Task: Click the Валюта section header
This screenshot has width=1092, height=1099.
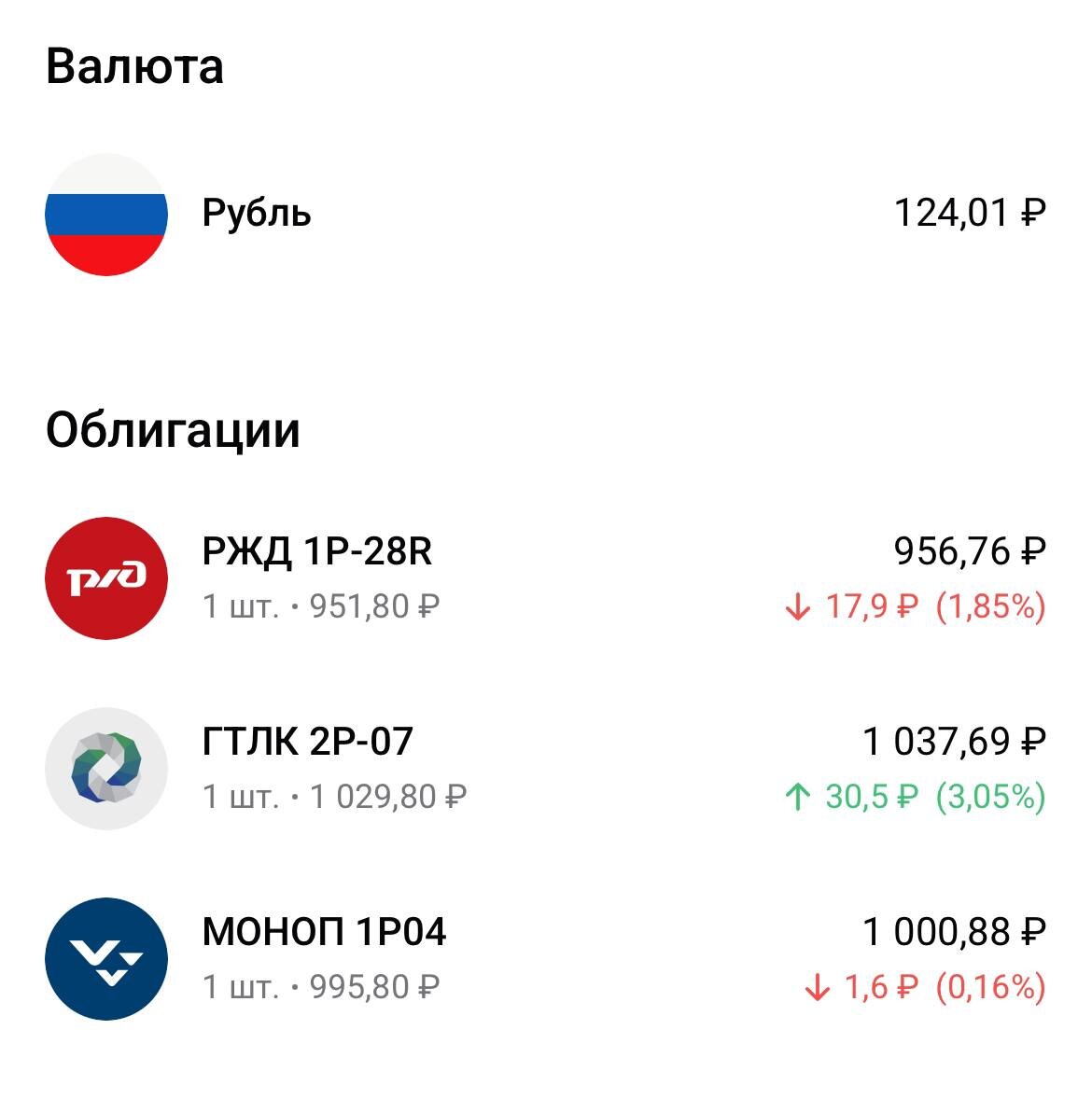Action: click(x=137, y=65)
